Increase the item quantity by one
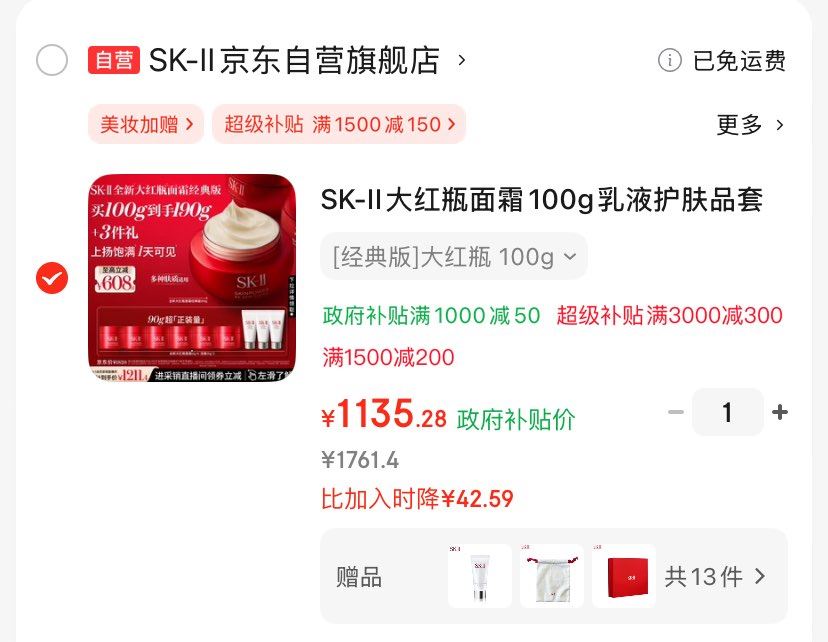 [x=780, y=412]
